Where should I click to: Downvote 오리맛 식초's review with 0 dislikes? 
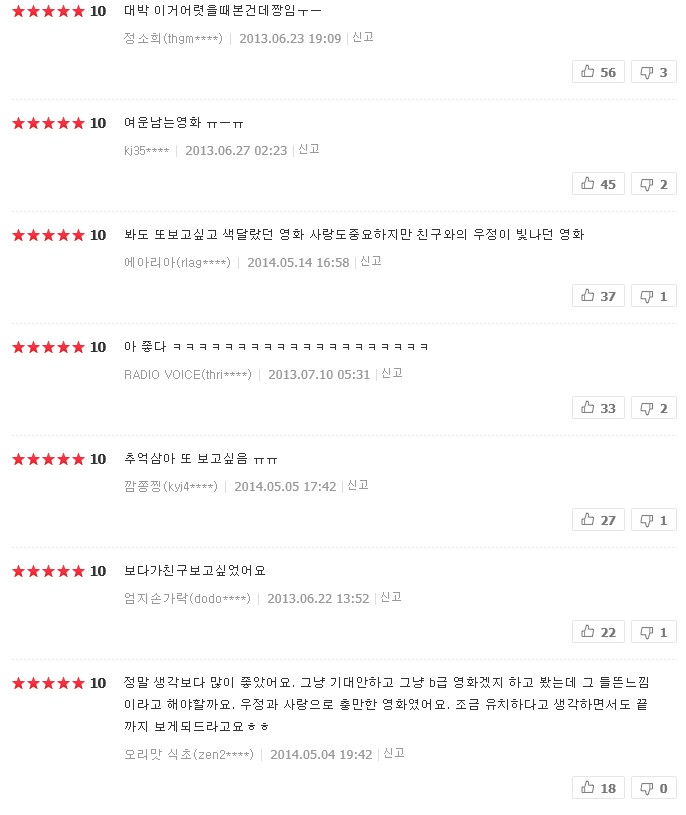(653, 788)
